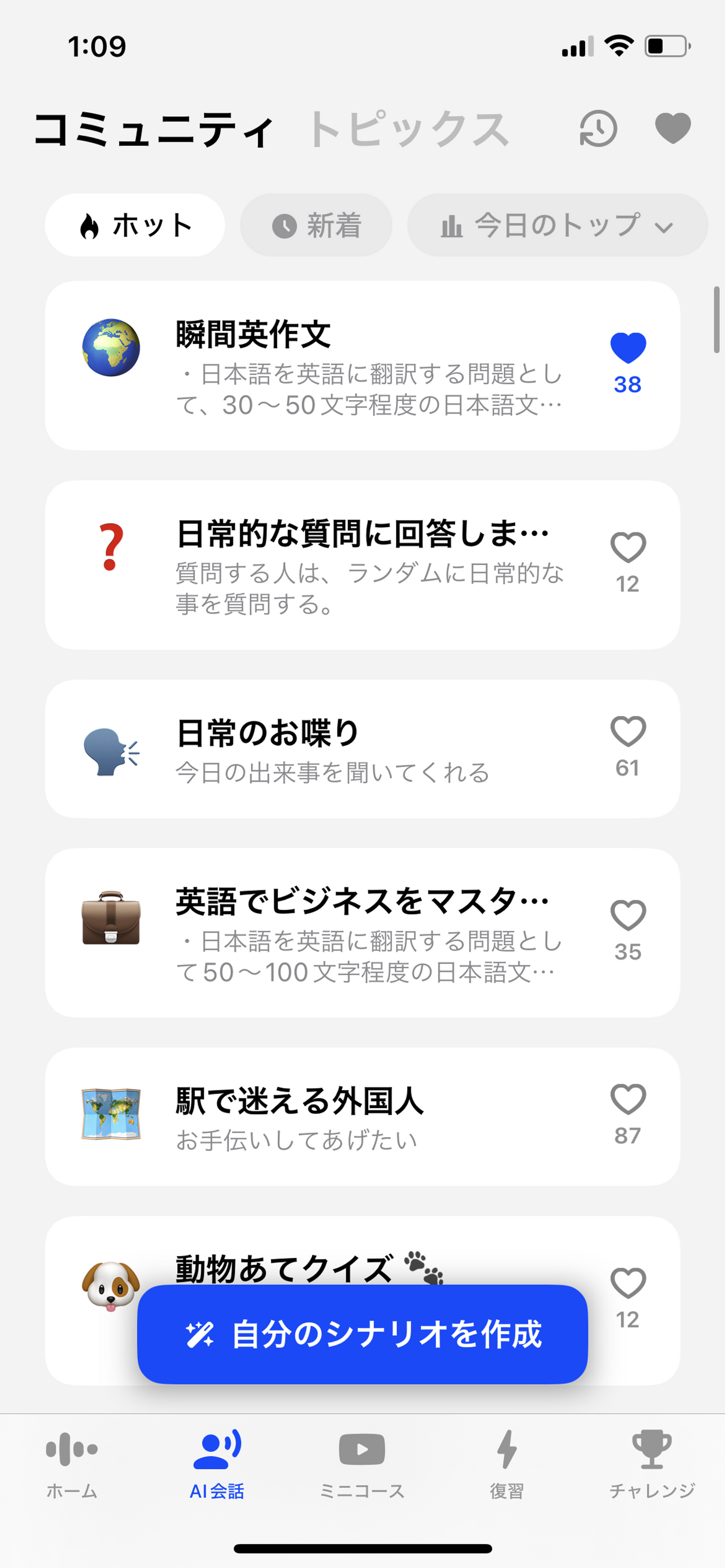Switch to the トピックス tab
The width and height of the screenshot is (725, 1568).
[408, 130]
